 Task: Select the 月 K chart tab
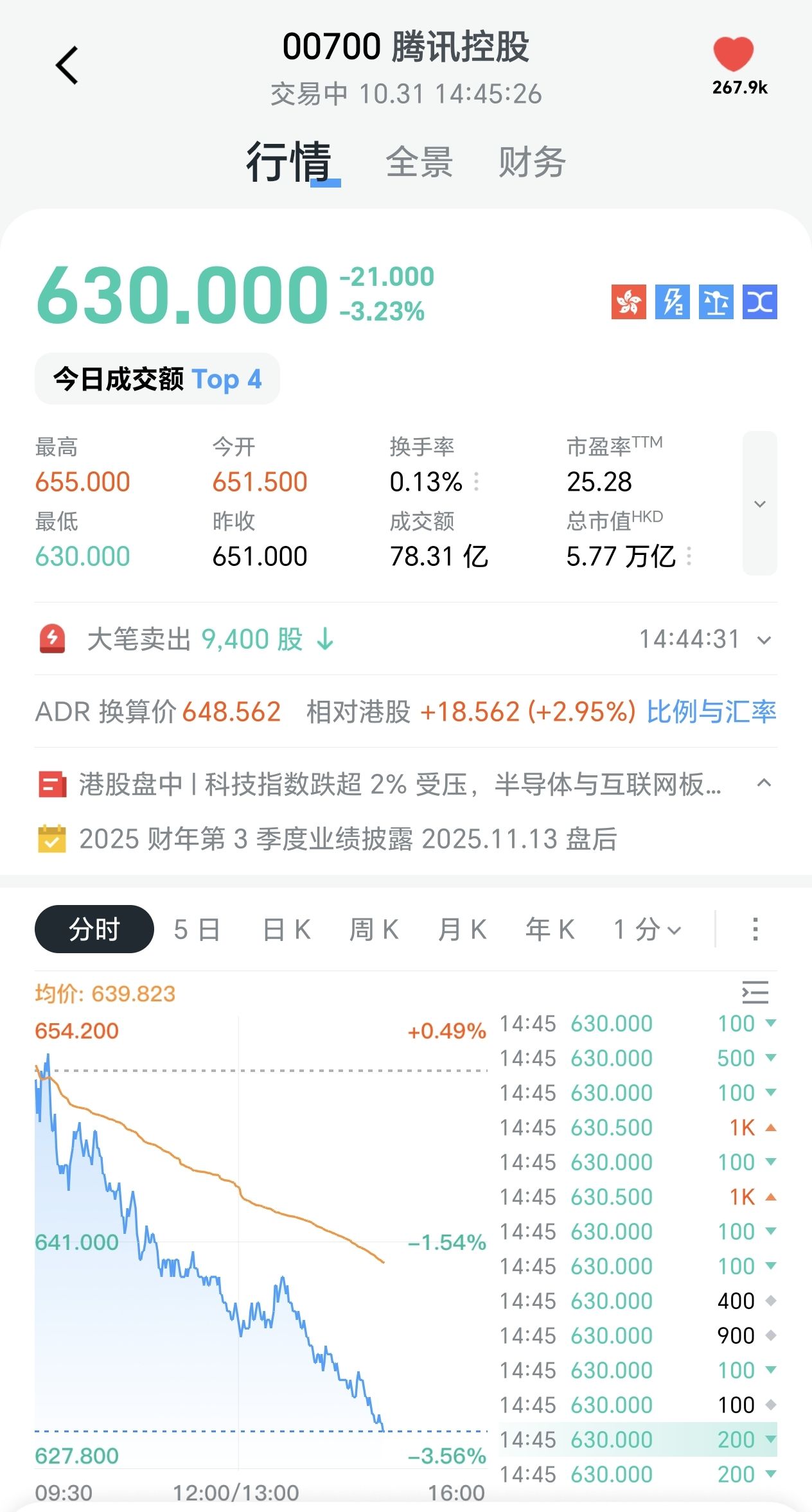click(x=462, y=929)
